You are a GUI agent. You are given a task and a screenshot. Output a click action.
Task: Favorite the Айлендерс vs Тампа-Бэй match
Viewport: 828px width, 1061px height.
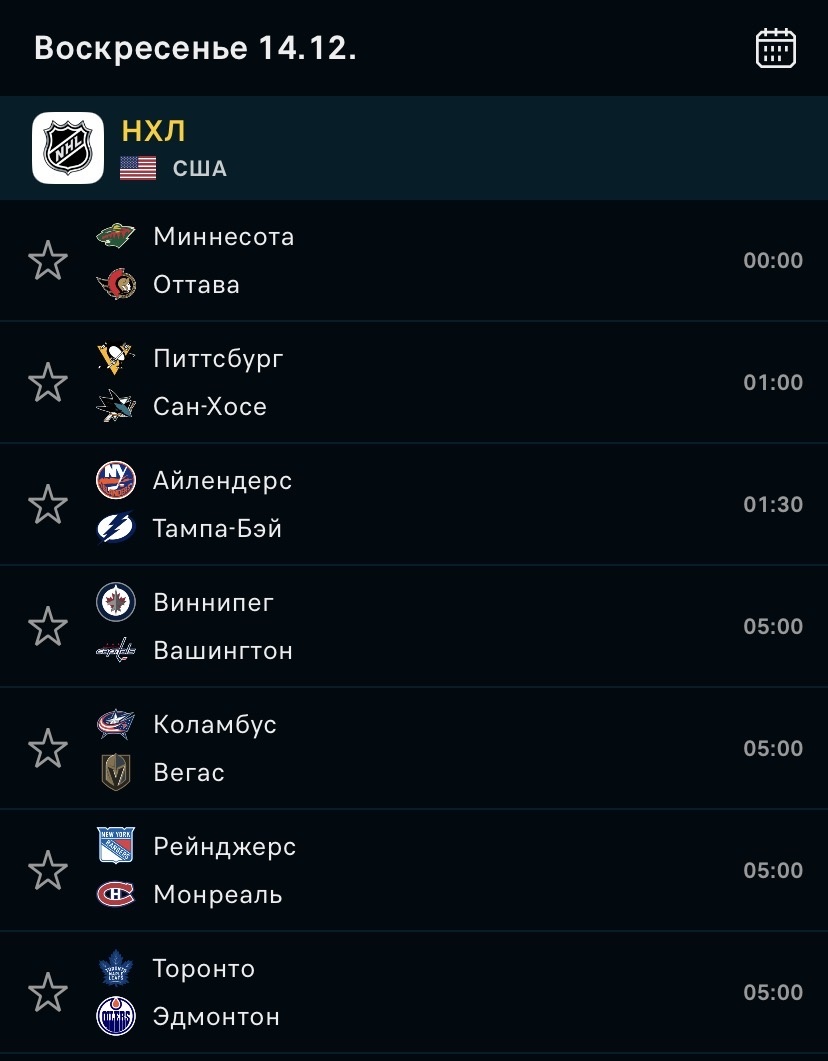click(x=48, y=504)
